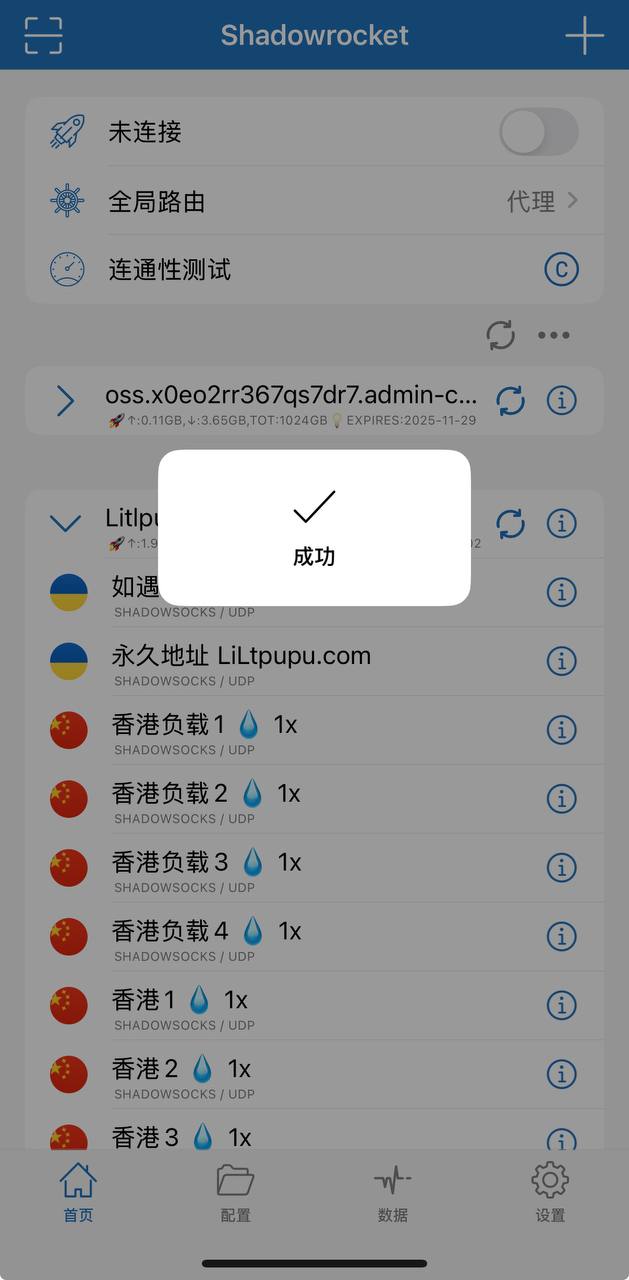Switch to the 数据 tab

(x=392, y=1194)
